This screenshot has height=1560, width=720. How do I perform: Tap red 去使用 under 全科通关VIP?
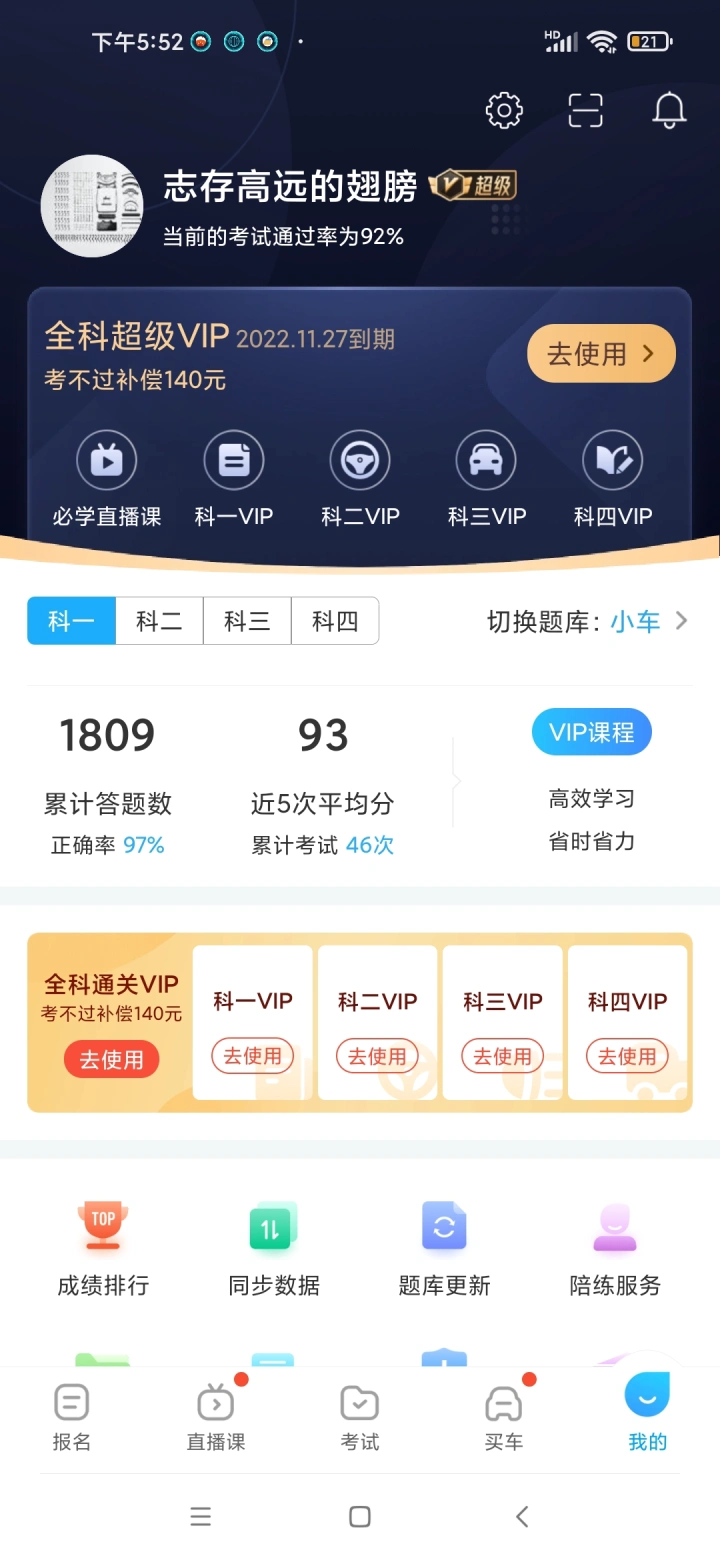pos(111,1059)
